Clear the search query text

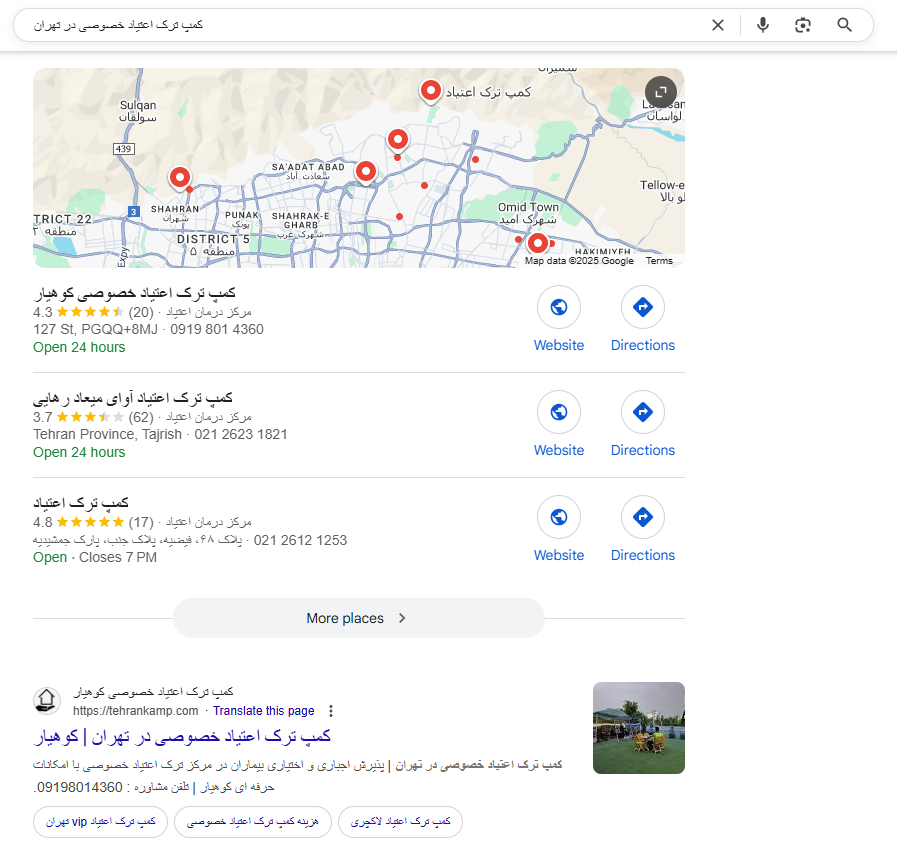[x=717, y=25]
